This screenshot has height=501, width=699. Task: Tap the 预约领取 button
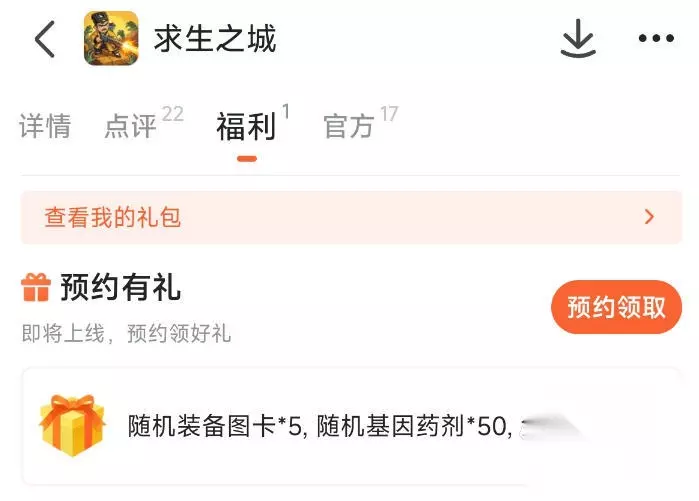point(616,307)
